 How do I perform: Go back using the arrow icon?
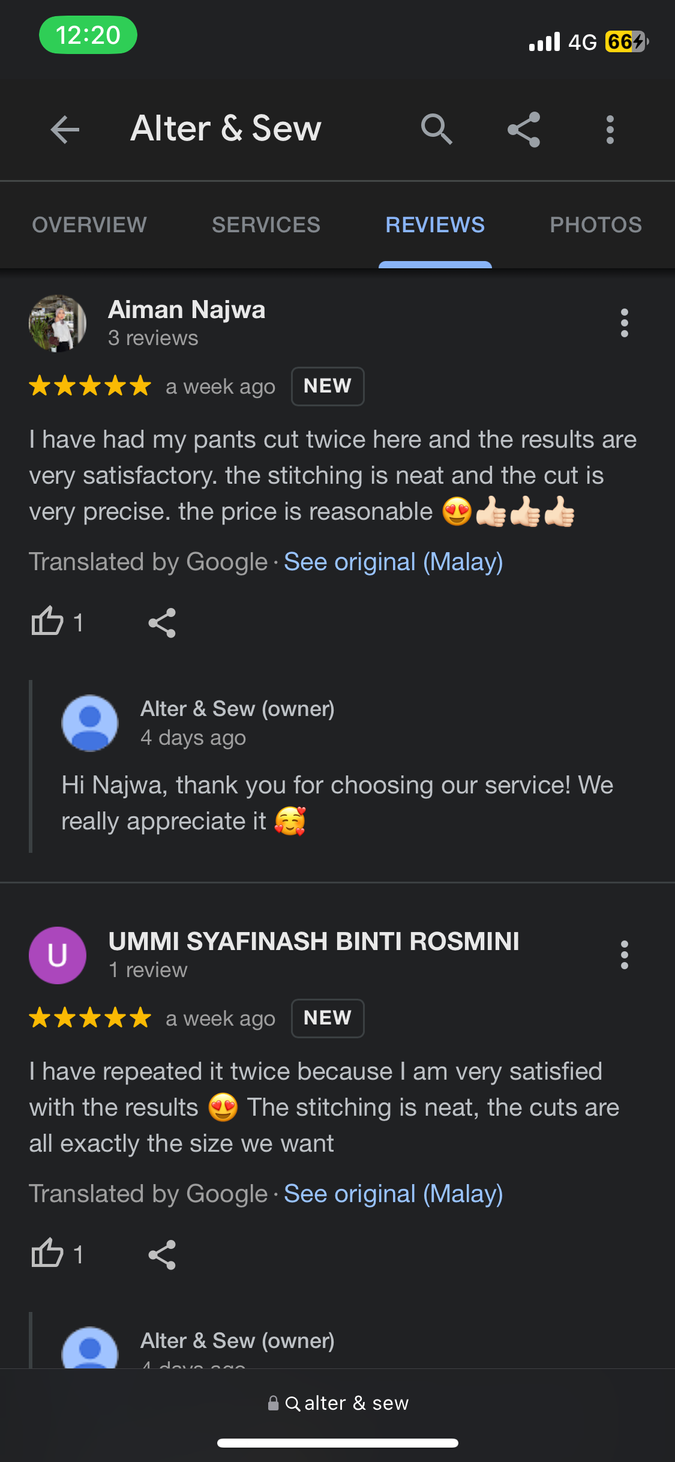point(65,129)
